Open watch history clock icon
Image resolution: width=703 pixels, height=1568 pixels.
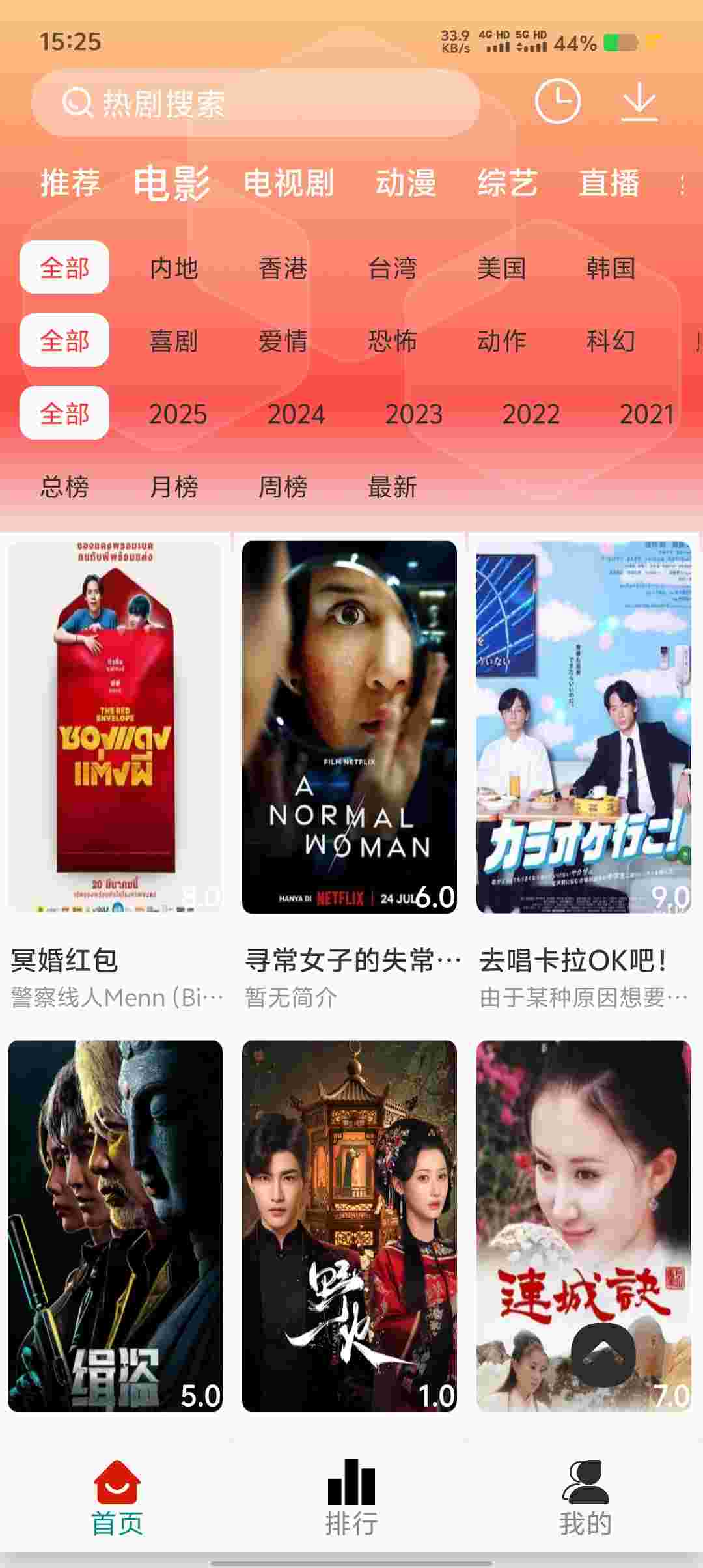[x=557, y=102]
